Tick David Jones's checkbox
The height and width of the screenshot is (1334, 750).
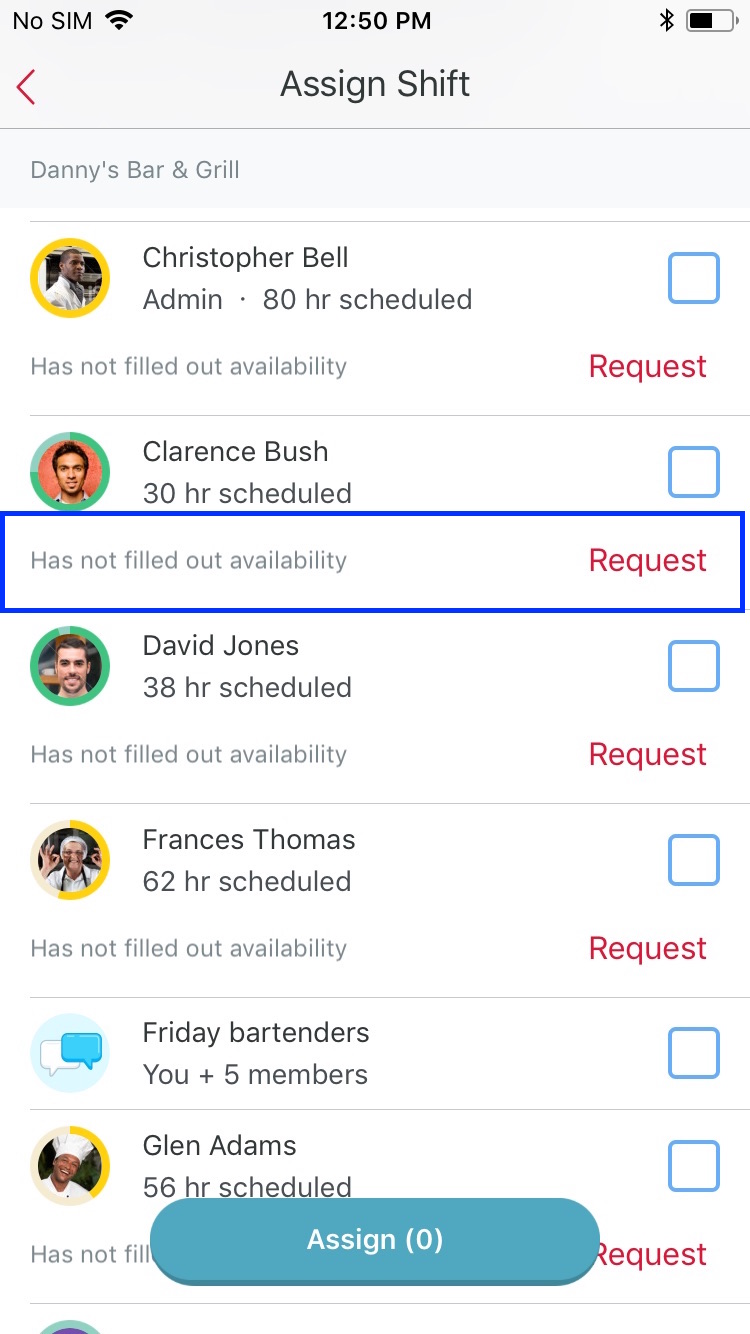694,666
